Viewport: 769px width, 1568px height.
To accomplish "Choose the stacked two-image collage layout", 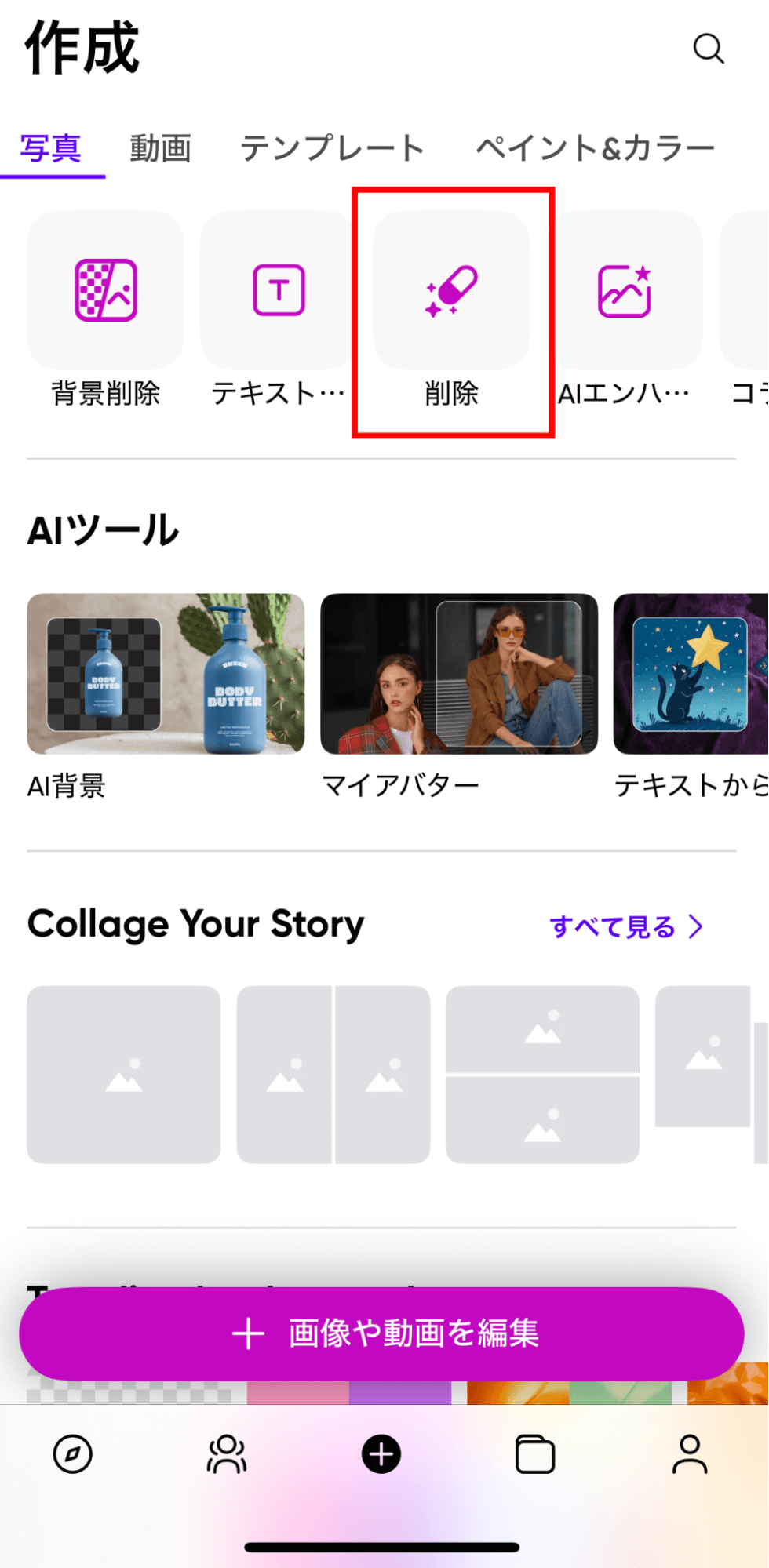I will (x=542, y=1074).
